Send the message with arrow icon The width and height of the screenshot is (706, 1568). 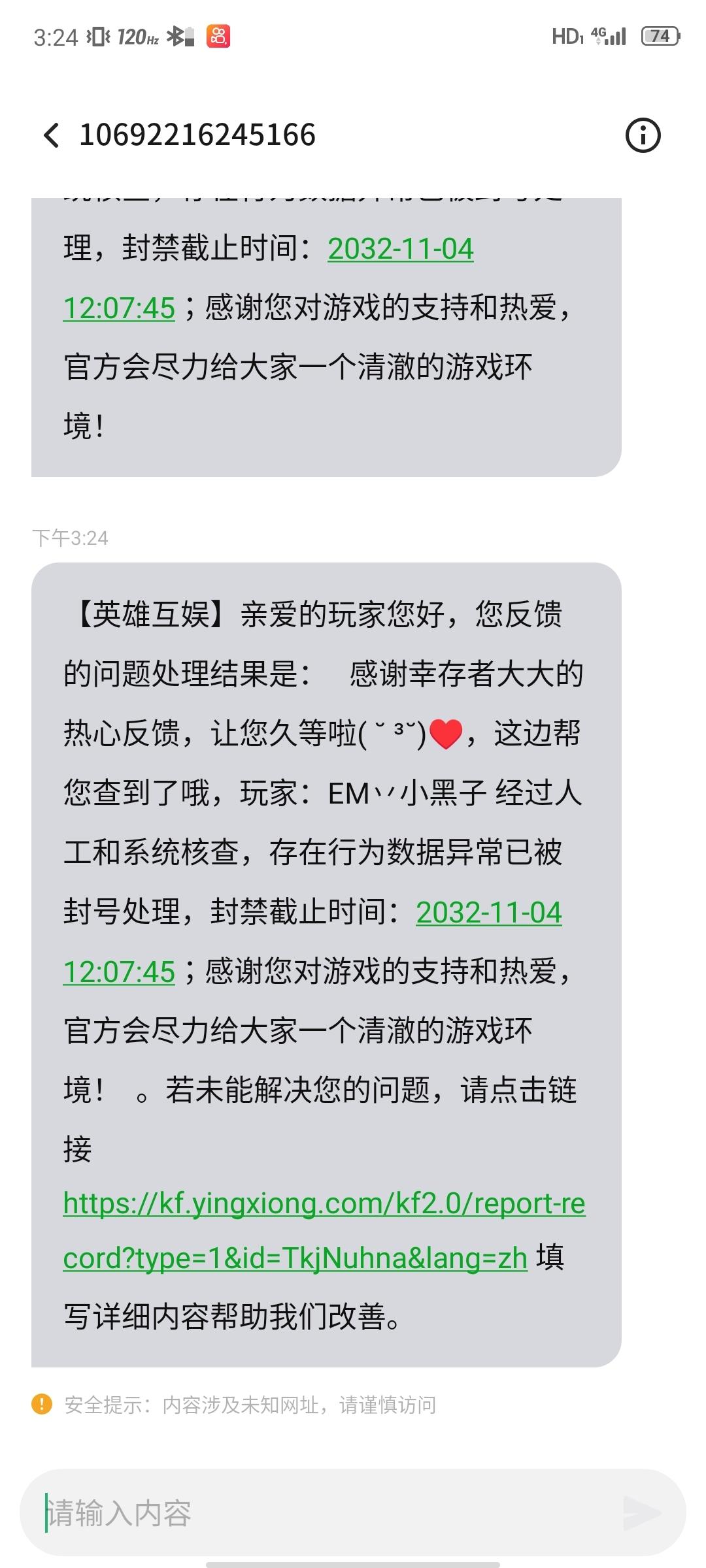tap(641, 1512)
